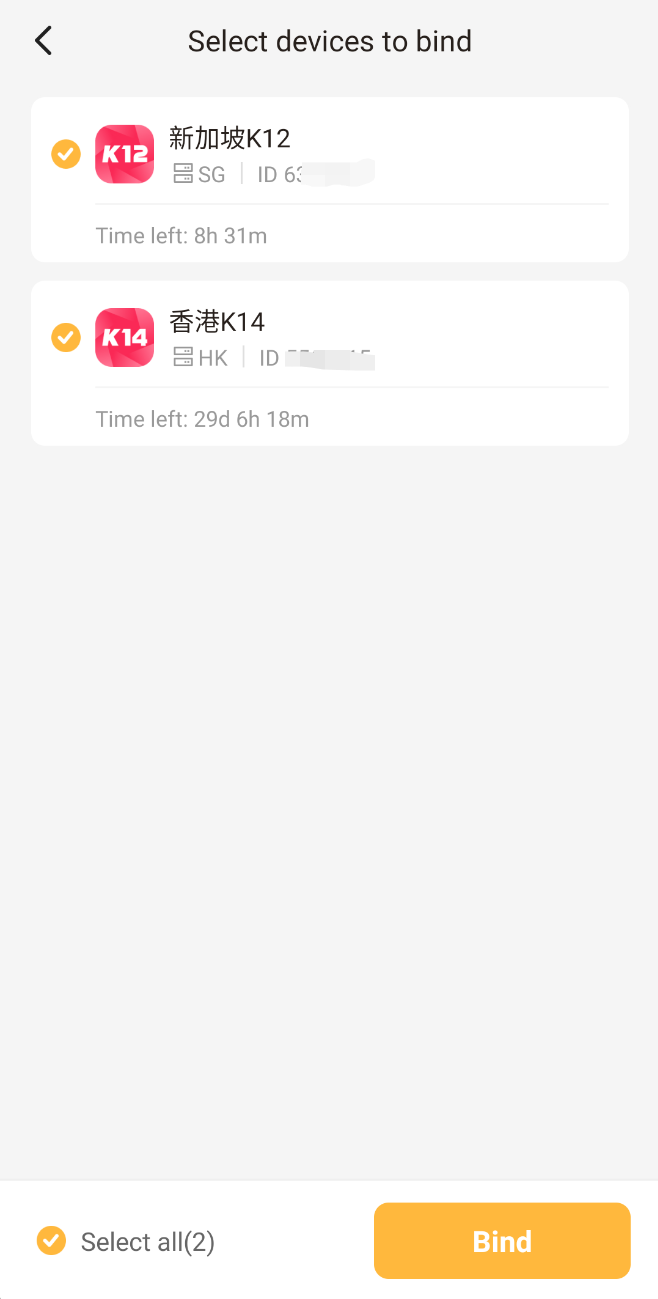658x1299 pixels.
Task: Uncheck the 新加坡K12 device checkbox
Action: pyautogui.click(x=66, y=154)
